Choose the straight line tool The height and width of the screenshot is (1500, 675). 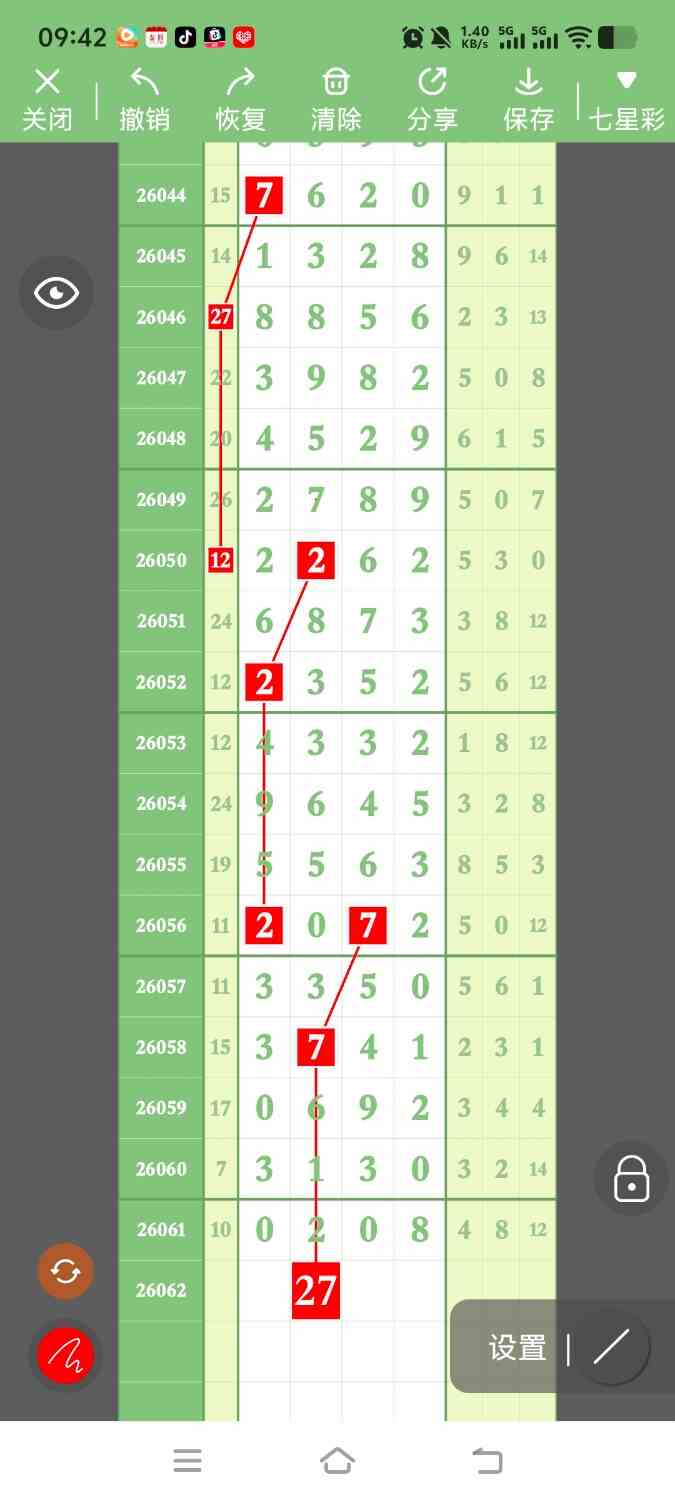click(611, 1348)
